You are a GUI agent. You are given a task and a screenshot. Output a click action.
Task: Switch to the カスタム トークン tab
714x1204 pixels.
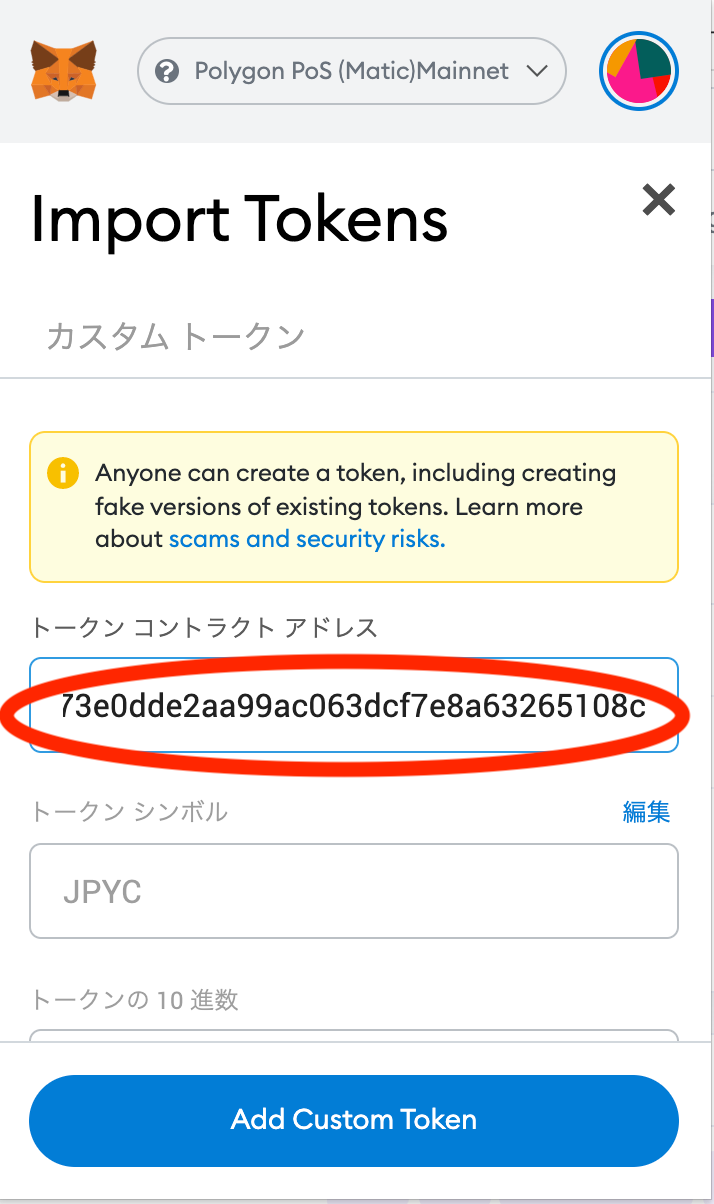[175, 336]
